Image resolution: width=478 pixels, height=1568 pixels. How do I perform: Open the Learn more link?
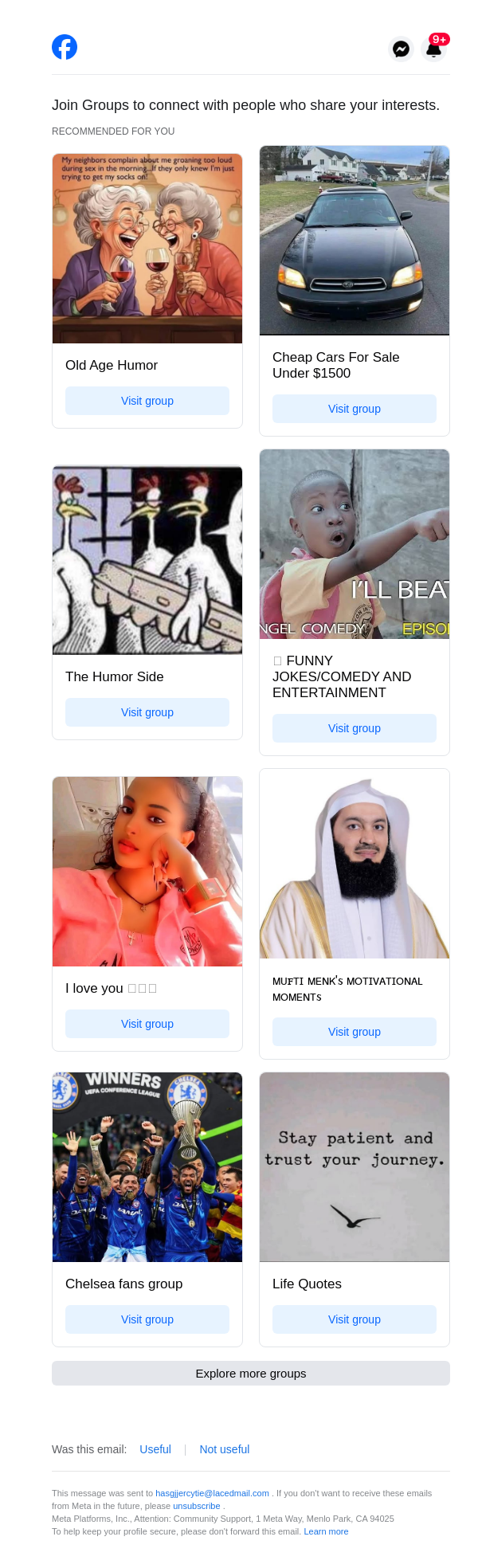(326, 1531)
